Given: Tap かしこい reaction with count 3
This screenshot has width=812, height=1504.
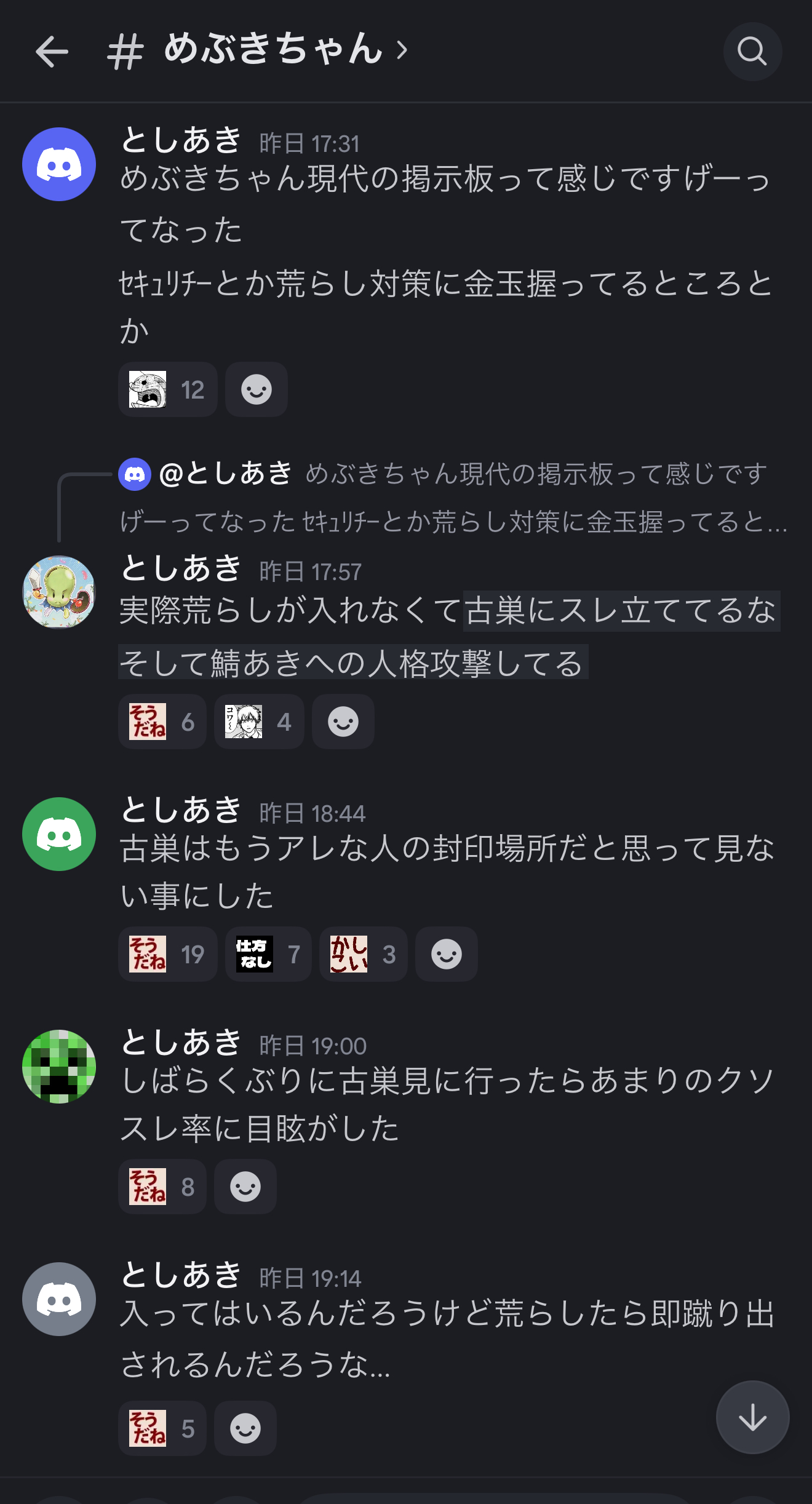Looking at the screenshot, I should [363, 954].
